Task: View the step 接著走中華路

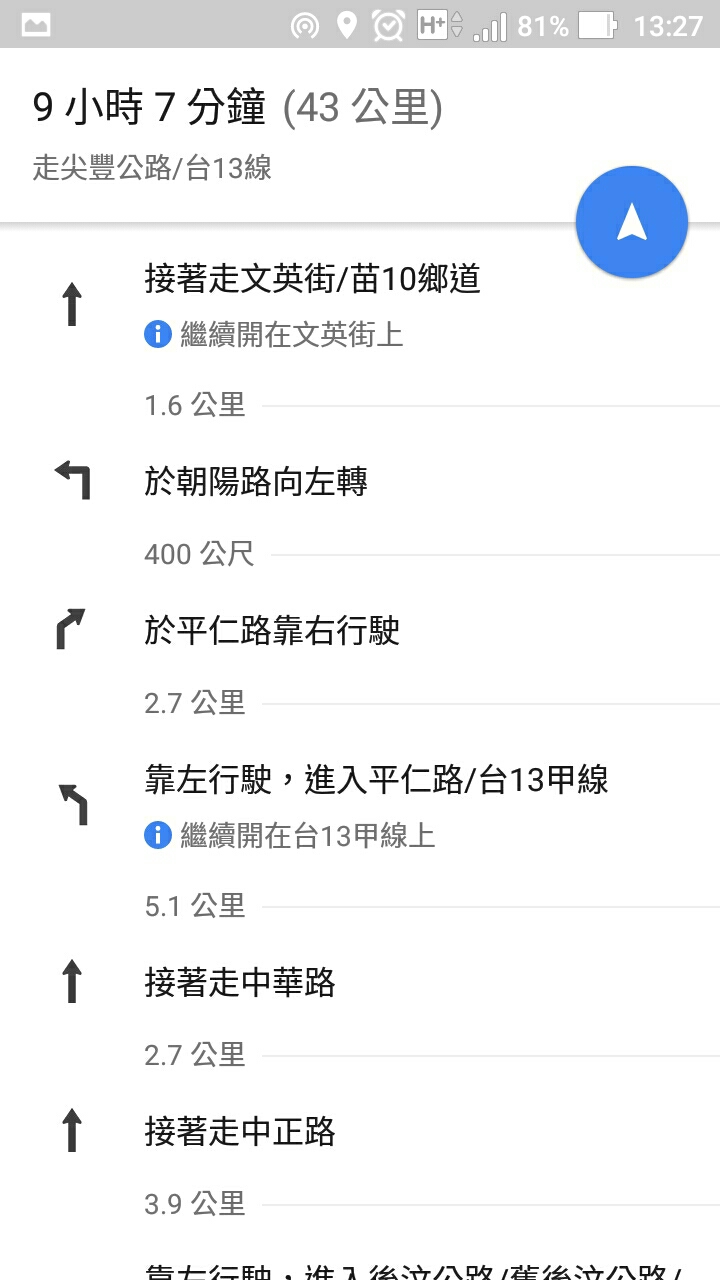Action: pos(360,982)
